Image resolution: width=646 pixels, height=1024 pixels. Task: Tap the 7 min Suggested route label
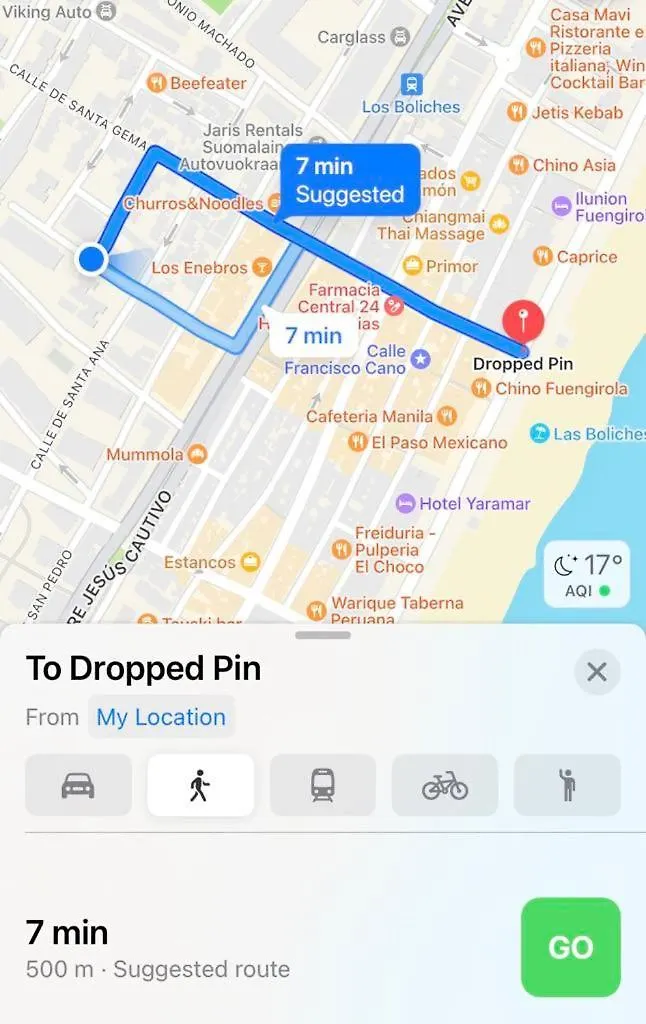coord(349,181)
